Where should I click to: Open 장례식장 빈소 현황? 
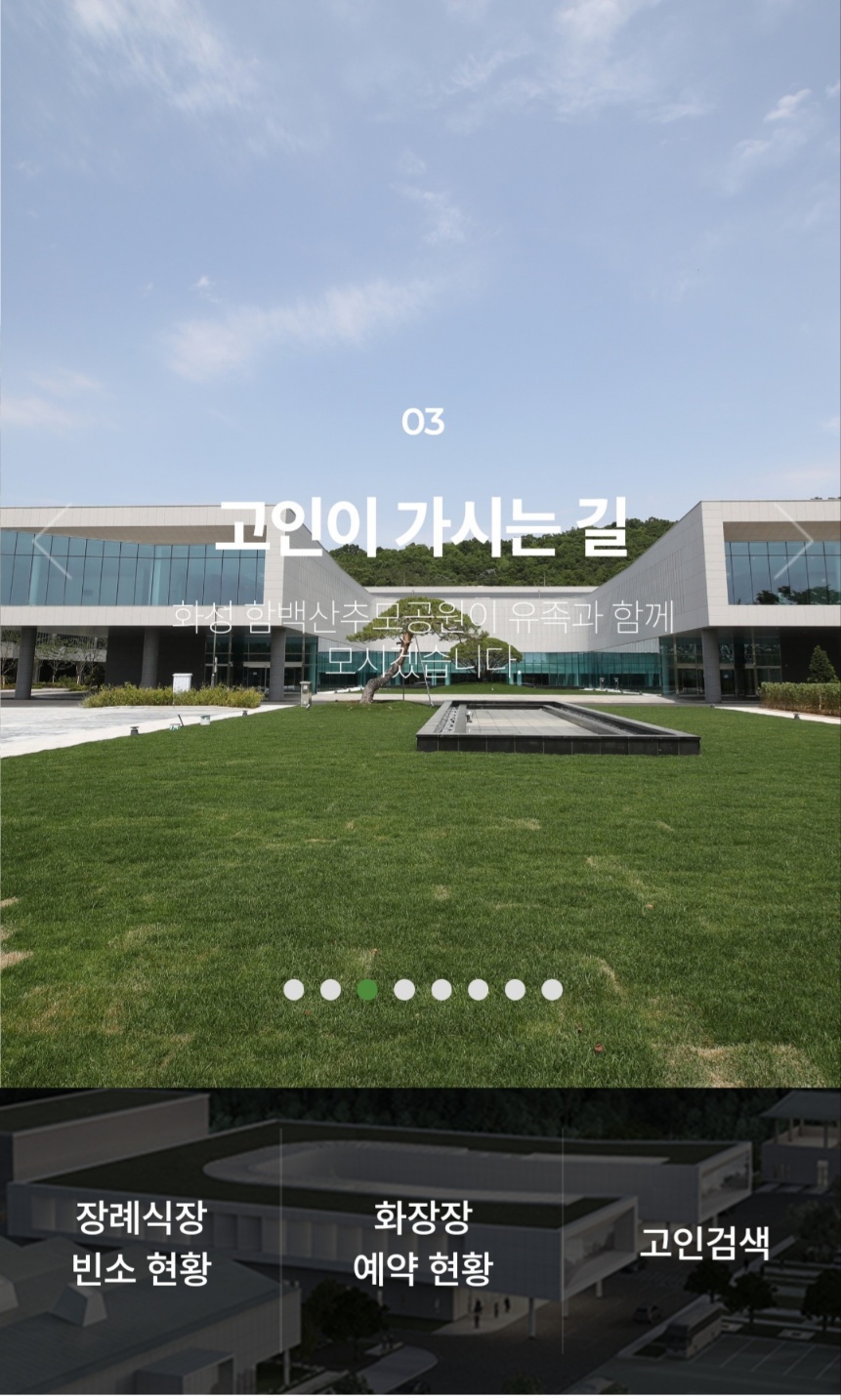pos(141,1243)
